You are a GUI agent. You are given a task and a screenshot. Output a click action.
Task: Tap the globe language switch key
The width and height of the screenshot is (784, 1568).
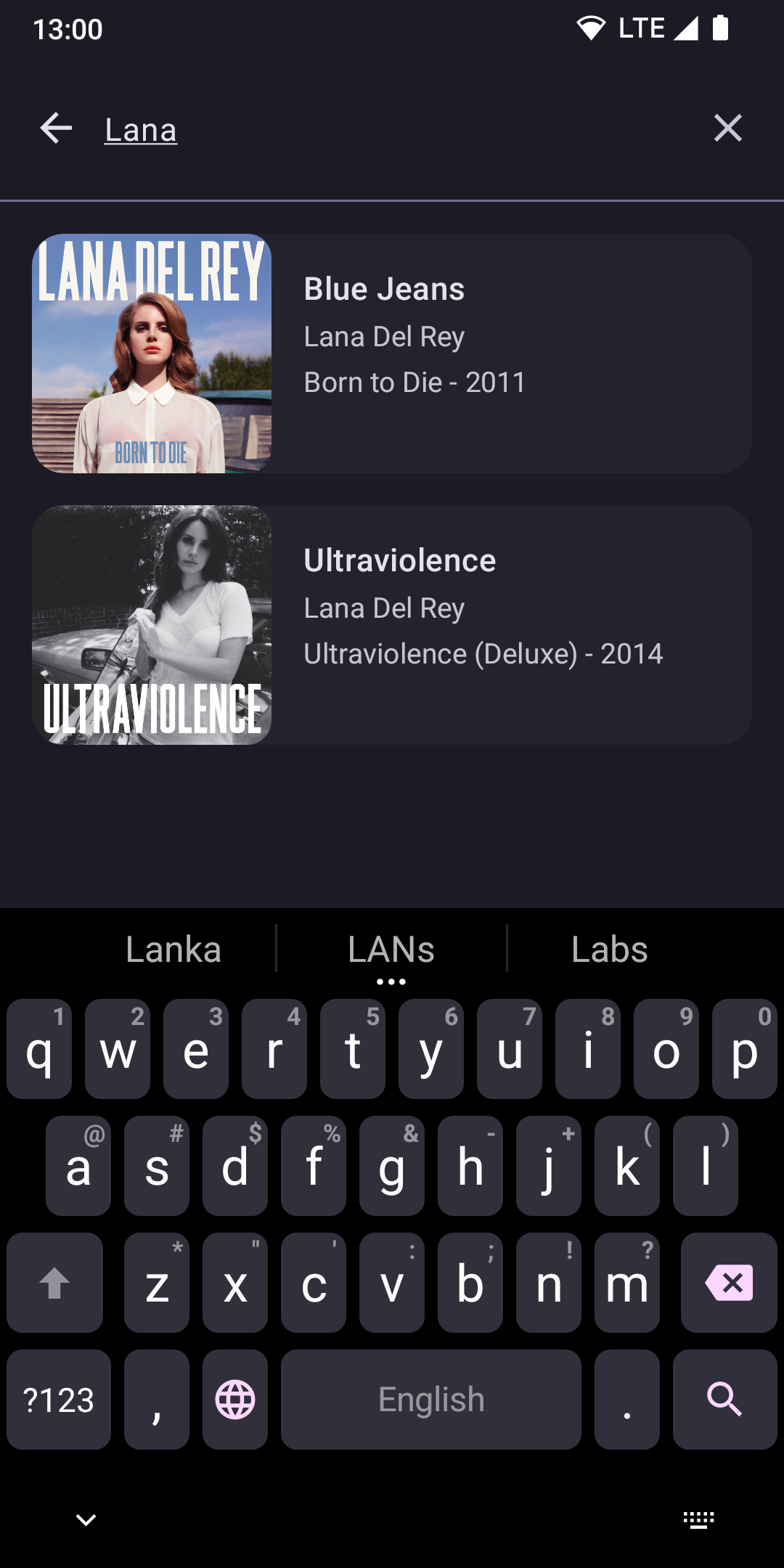pos(235,1400)
